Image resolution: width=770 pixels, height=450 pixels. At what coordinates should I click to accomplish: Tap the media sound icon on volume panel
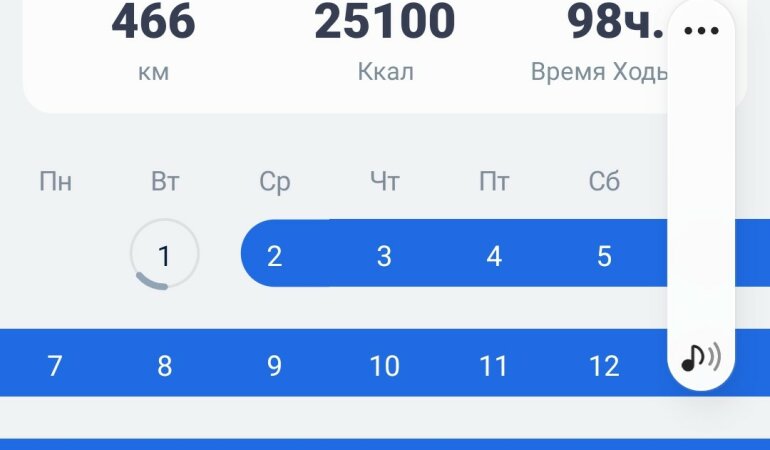700,357
